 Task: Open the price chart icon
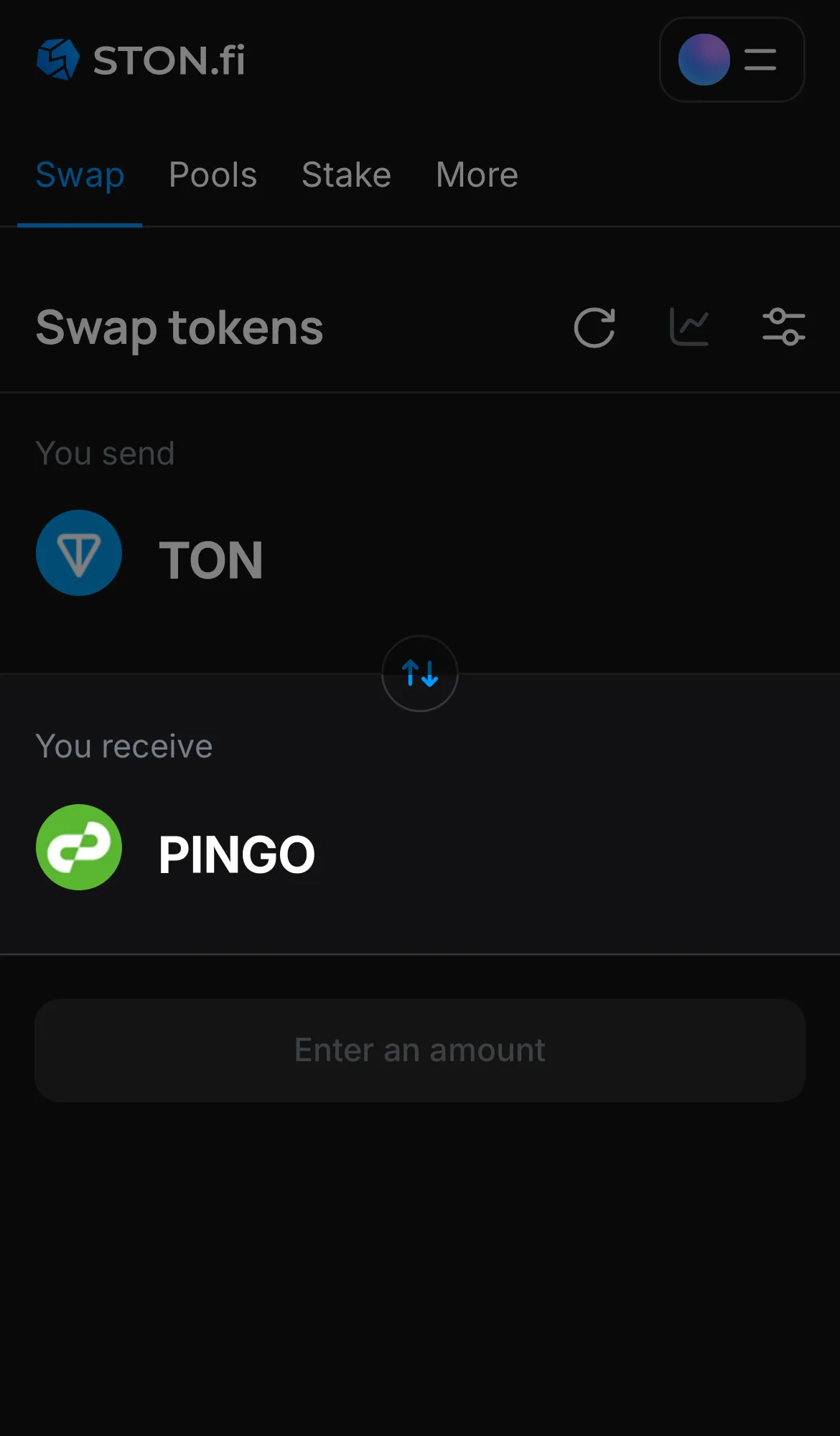pyautogui.click(x=689, y=325)
